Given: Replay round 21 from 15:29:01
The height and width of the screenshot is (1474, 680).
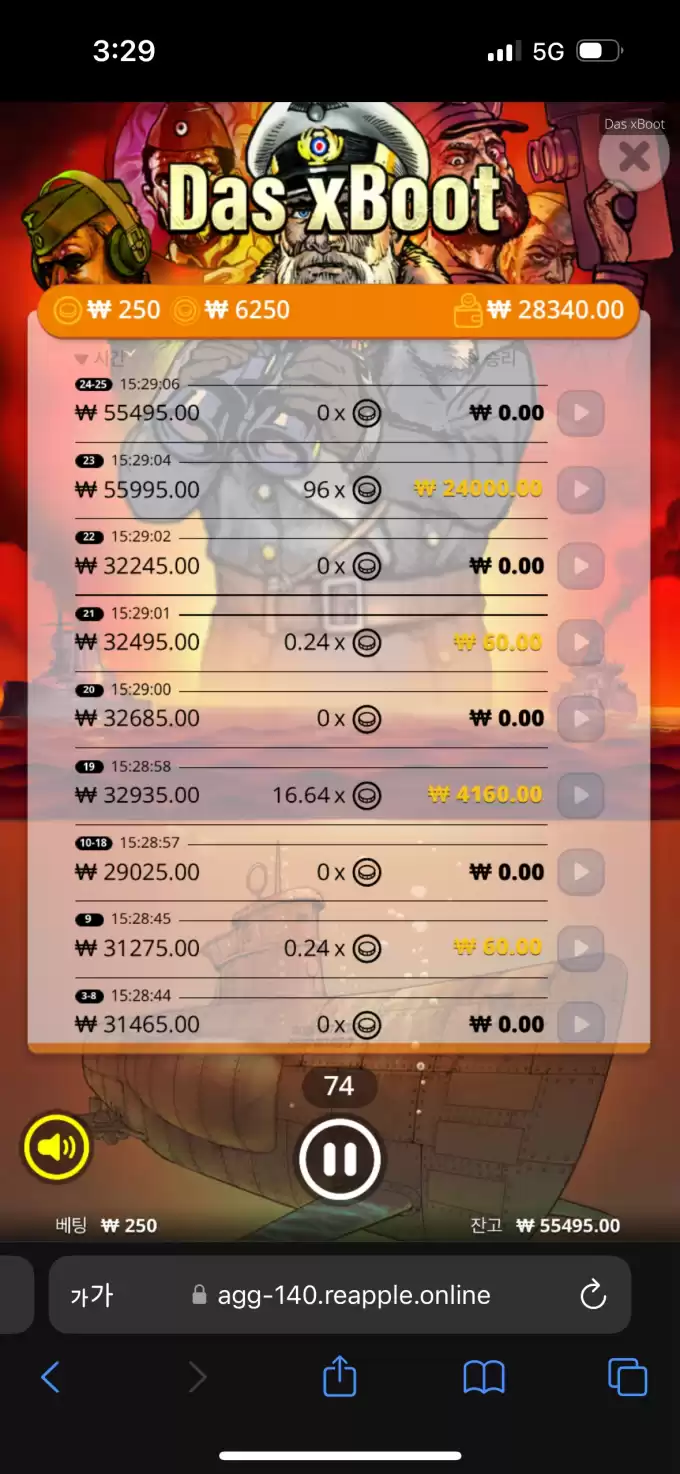Looking at the screenshot, I should [x=580, y=642].
